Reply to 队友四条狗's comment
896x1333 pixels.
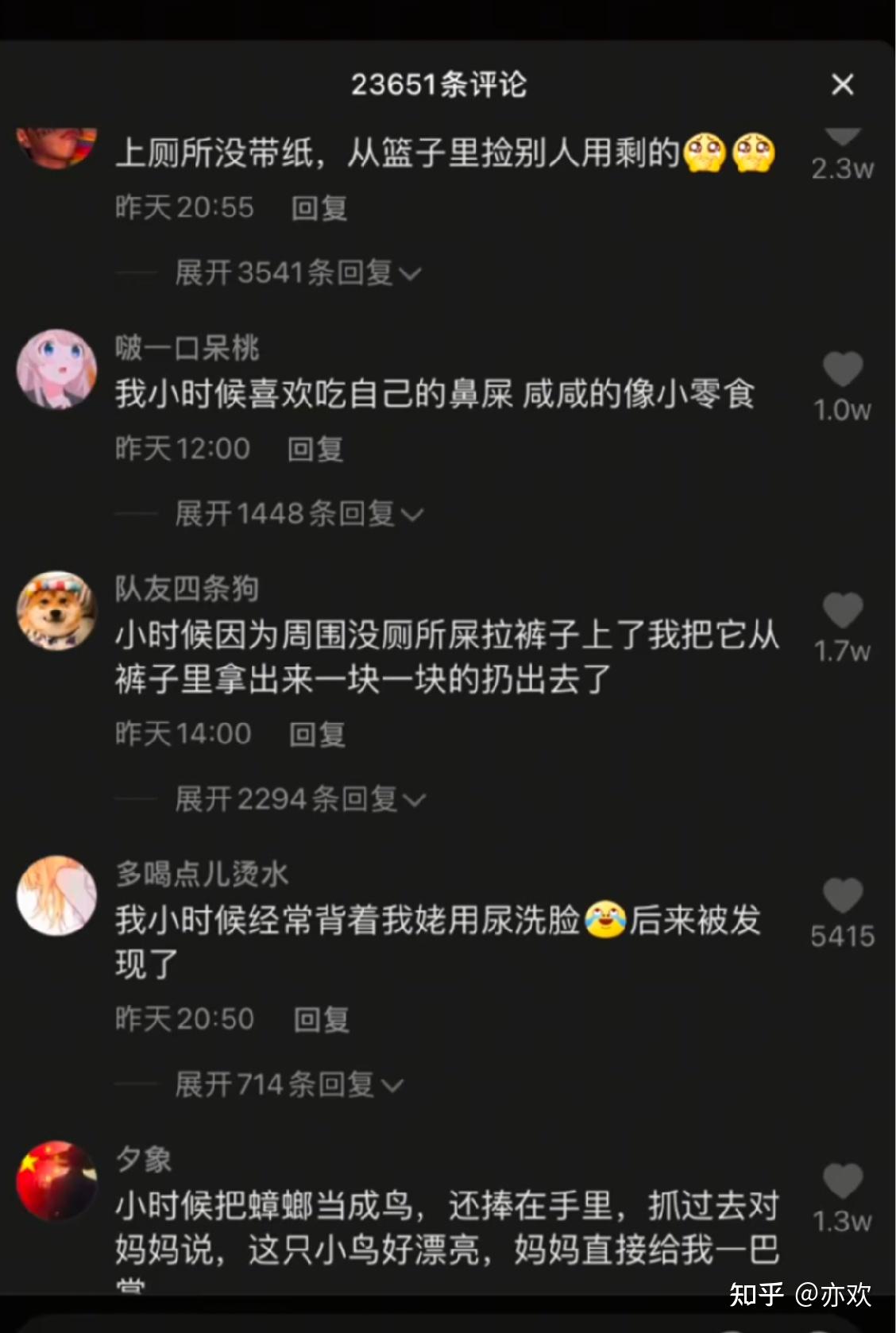coord(317,735)
